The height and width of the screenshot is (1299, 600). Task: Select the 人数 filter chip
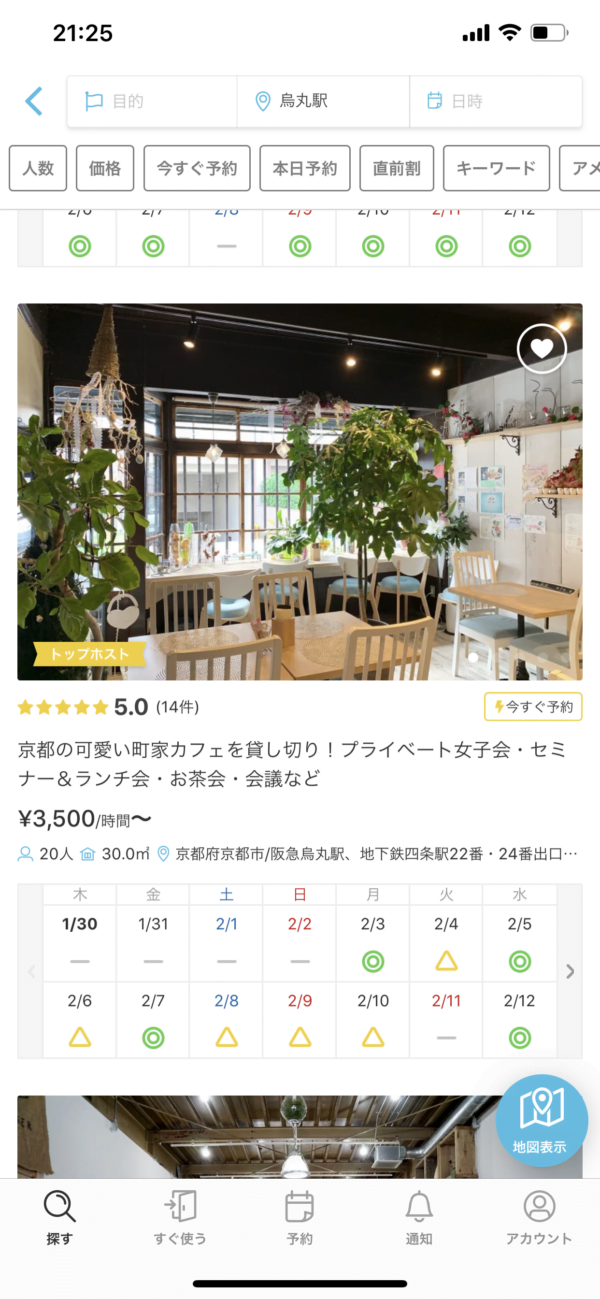pyautogui.click(x=38, y=168)
